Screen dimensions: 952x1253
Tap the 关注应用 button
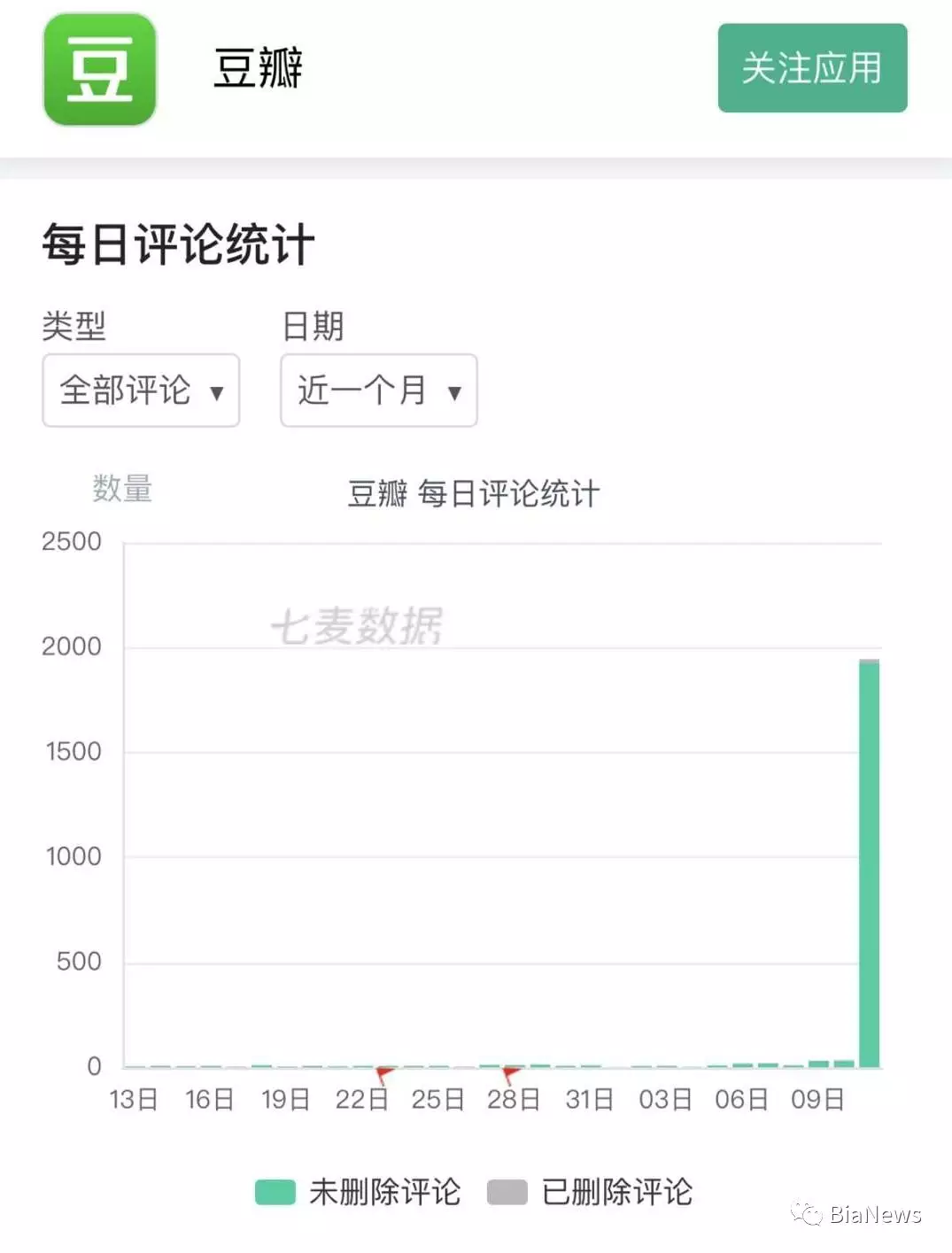click(812, 68)
